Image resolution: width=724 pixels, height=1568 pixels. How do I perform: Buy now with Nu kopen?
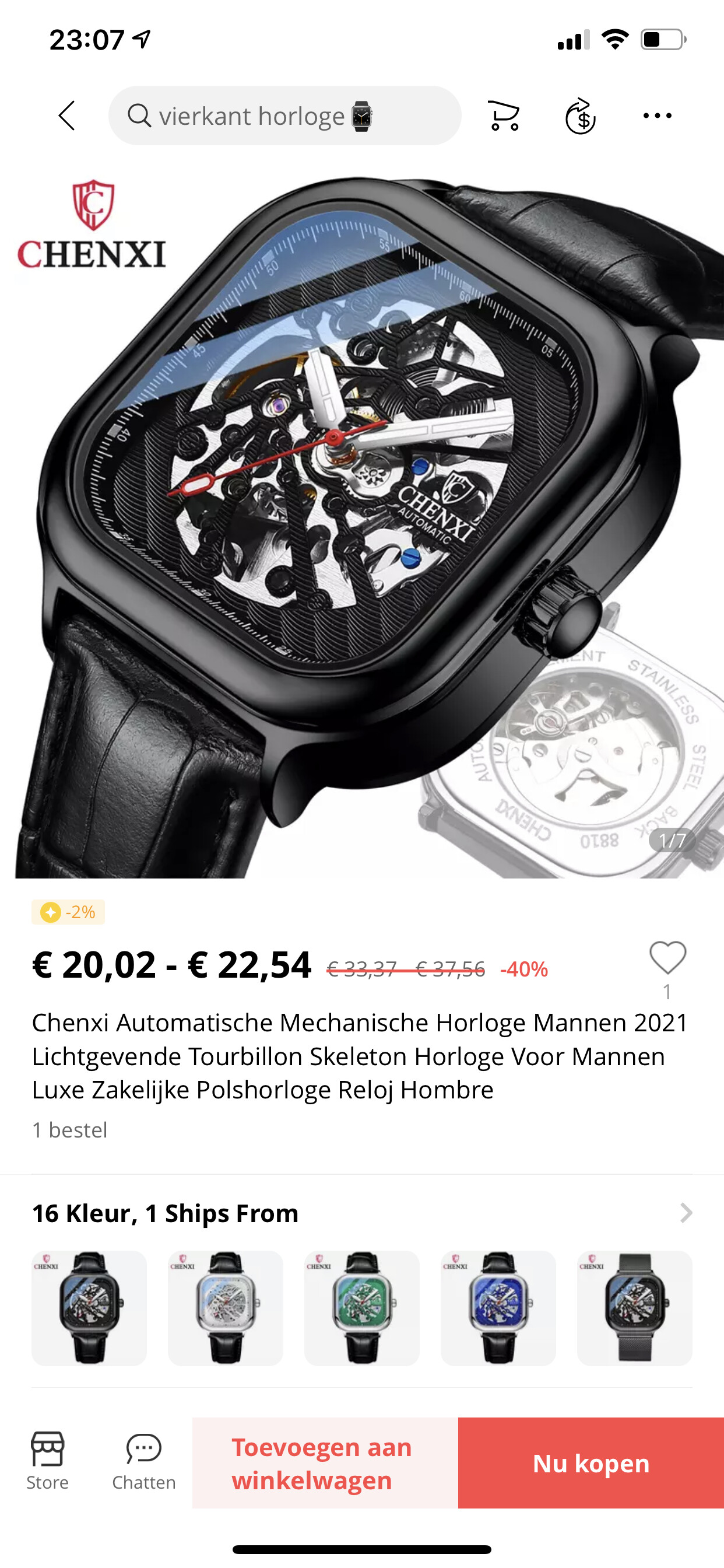pos(591,1462)
